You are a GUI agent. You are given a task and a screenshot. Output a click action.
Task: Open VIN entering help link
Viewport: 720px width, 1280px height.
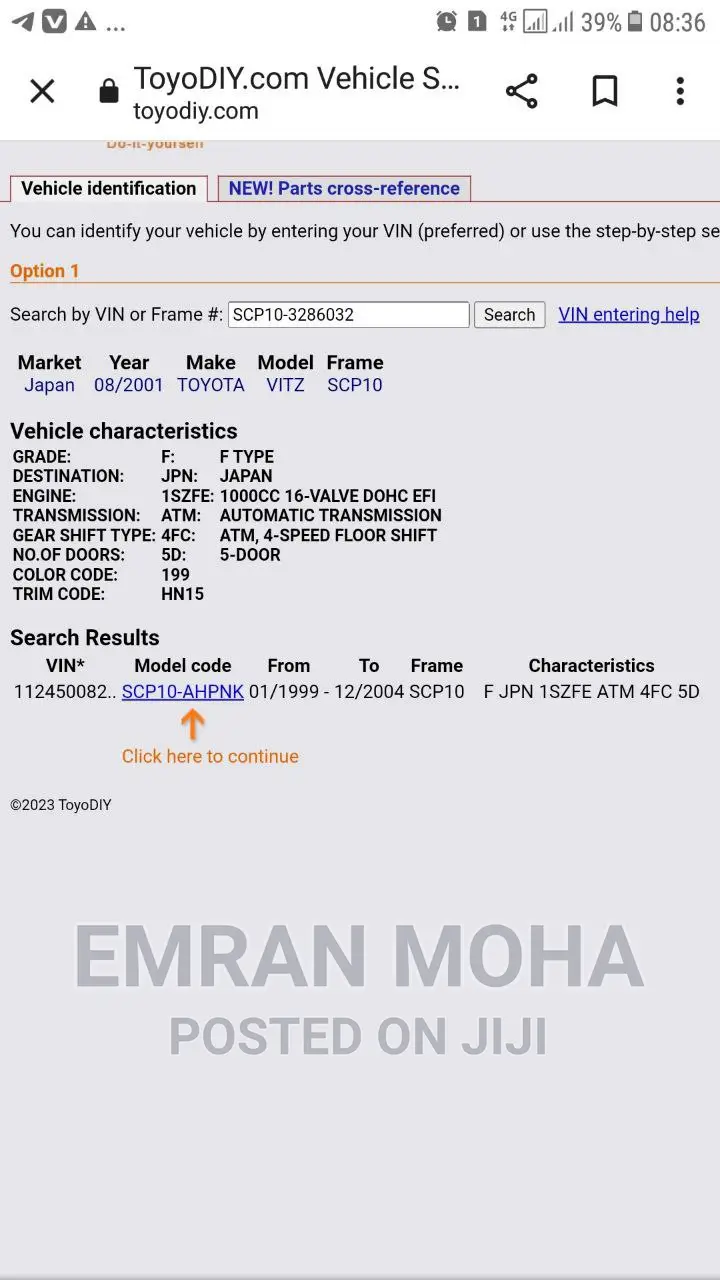[x=628, y=314]
